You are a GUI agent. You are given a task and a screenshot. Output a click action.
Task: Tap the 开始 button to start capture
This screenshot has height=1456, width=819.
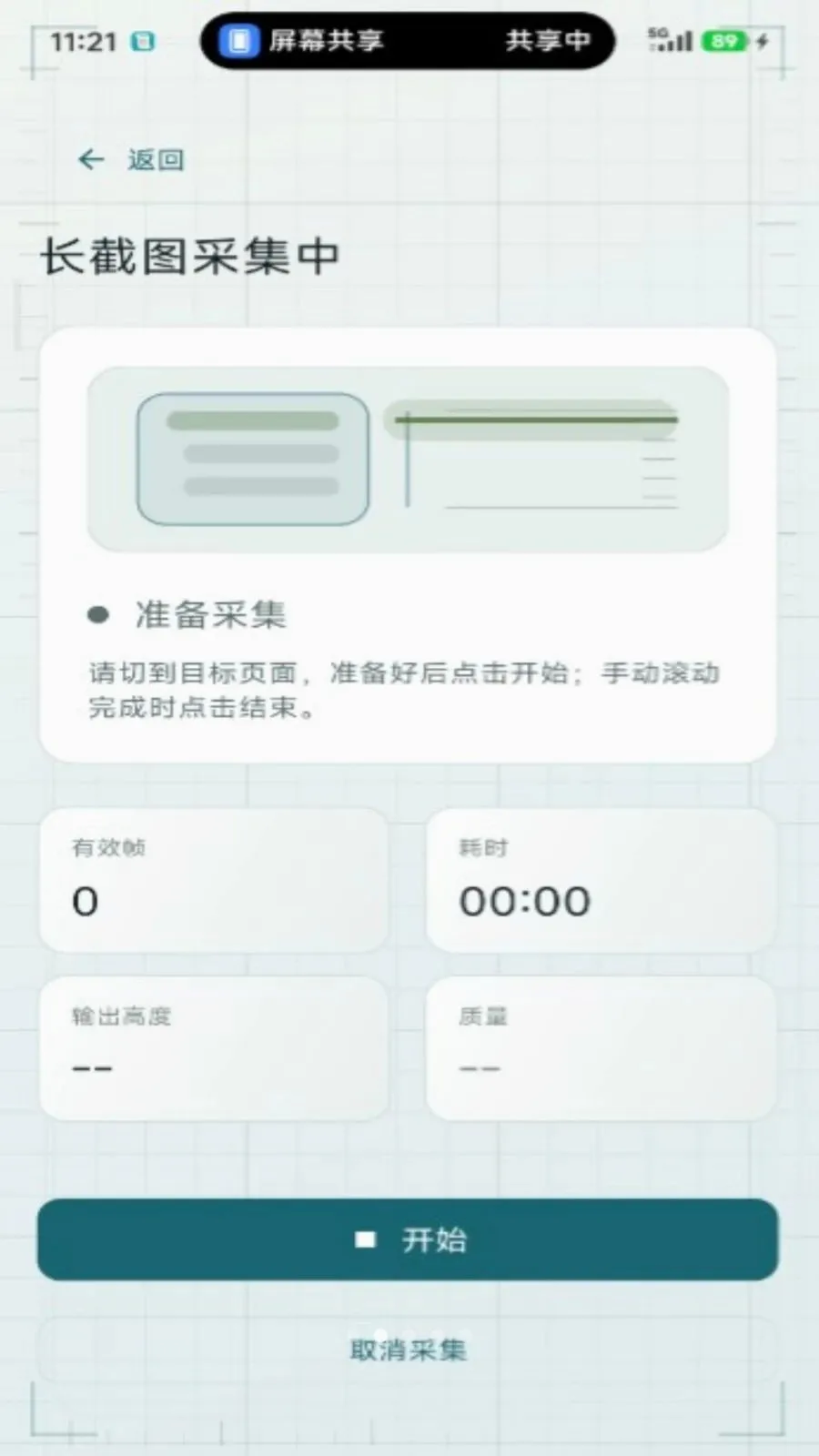coord(408,1239)
